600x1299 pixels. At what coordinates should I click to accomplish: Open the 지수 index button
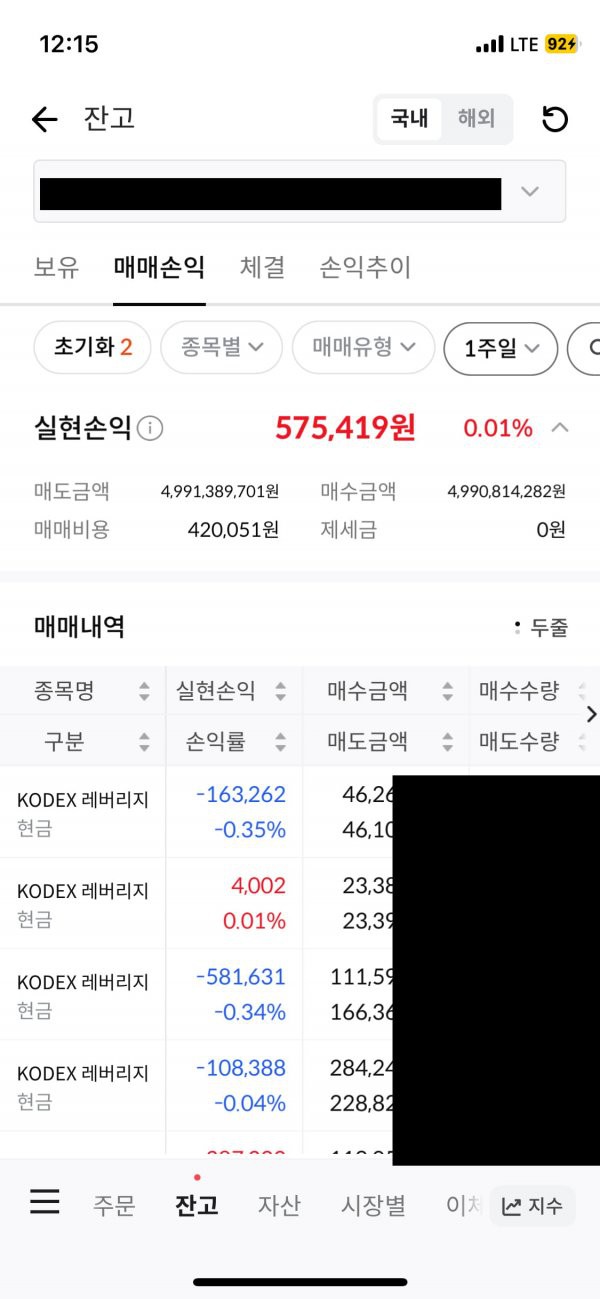[533, 1206]
